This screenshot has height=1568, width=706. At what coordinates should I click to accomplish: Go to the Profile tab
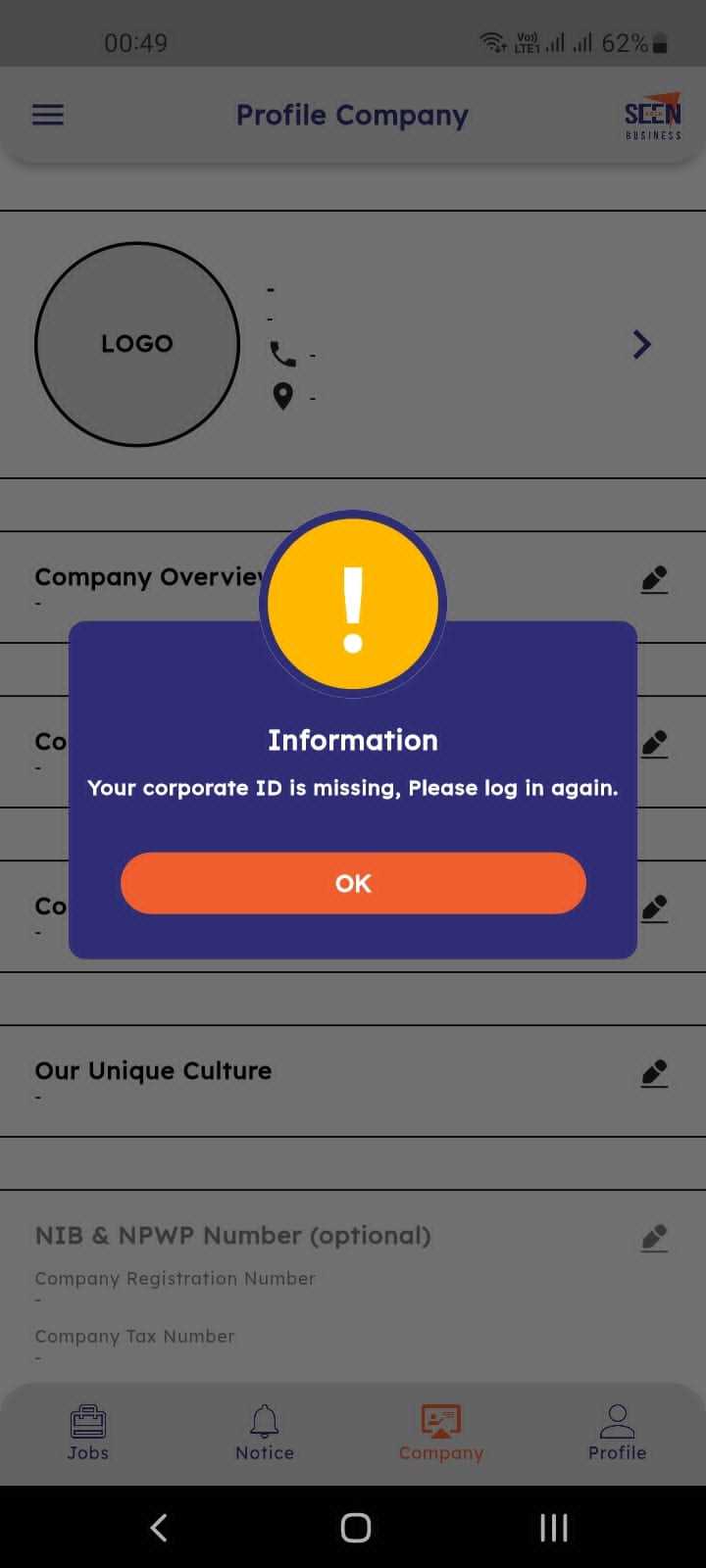pos(617,1432)
